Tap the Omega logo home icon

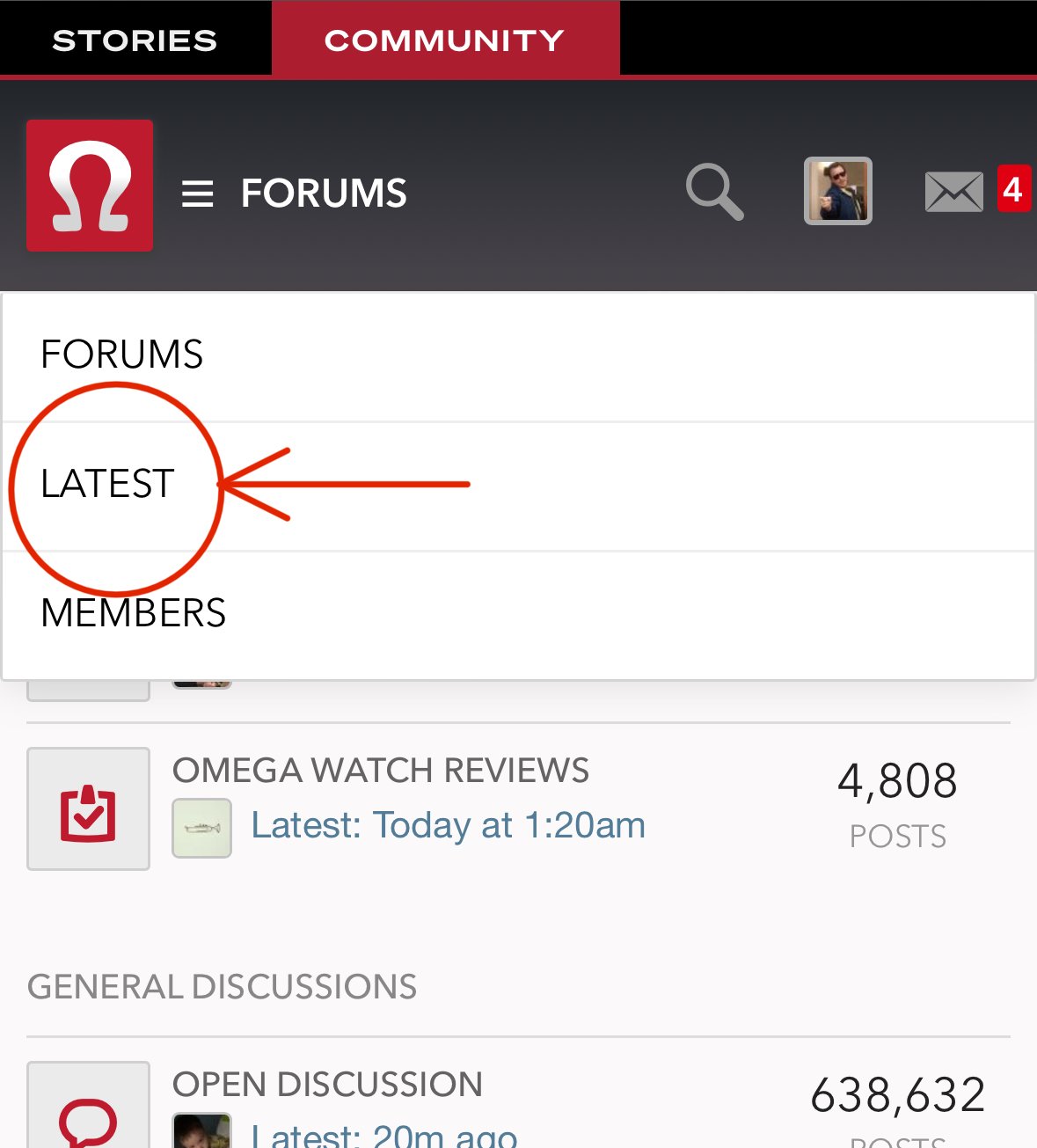tap(90, 186)
